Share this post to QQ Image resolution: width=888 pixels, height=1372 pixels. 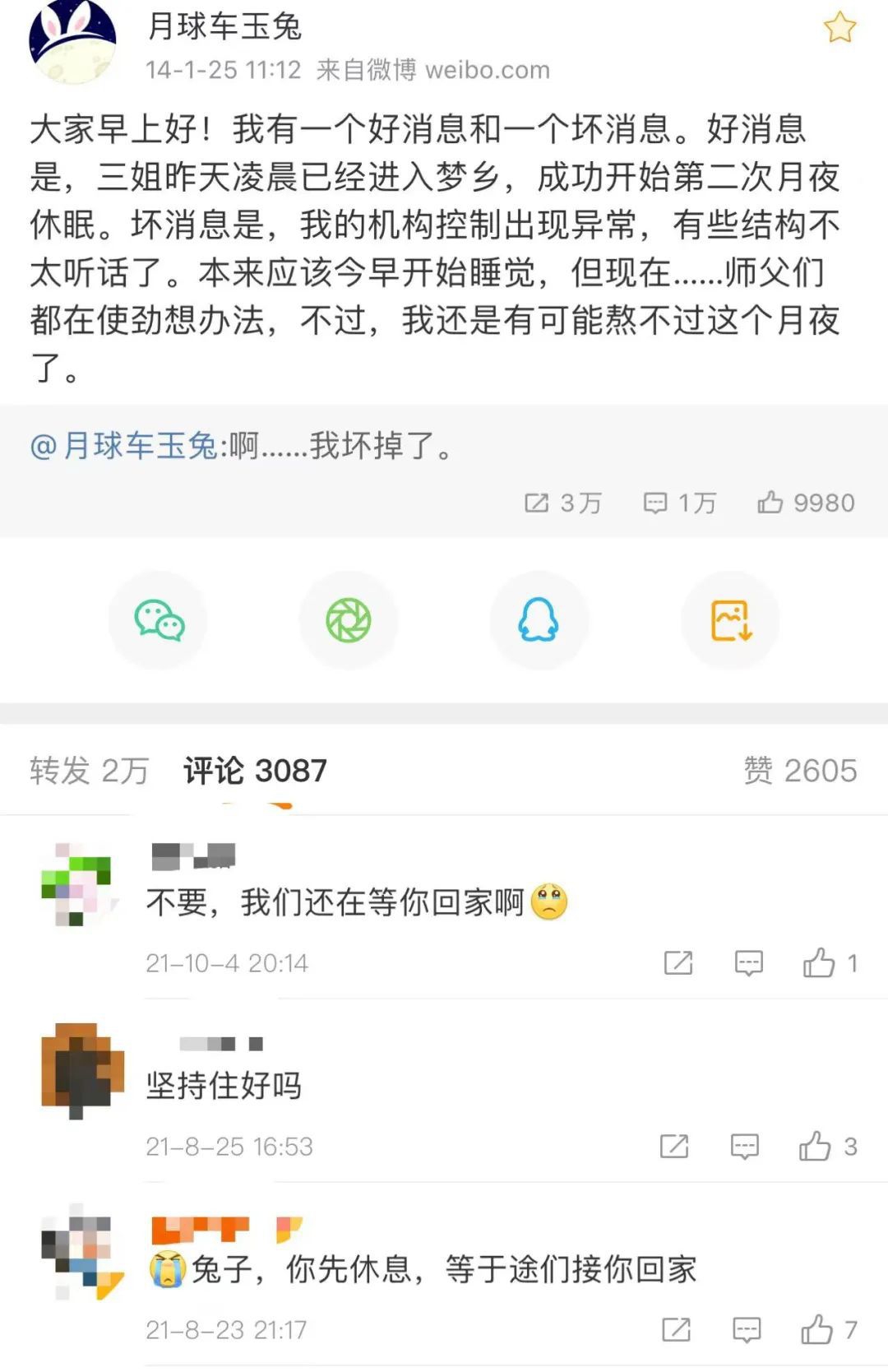pyautogui.click(x=539, y=620)
